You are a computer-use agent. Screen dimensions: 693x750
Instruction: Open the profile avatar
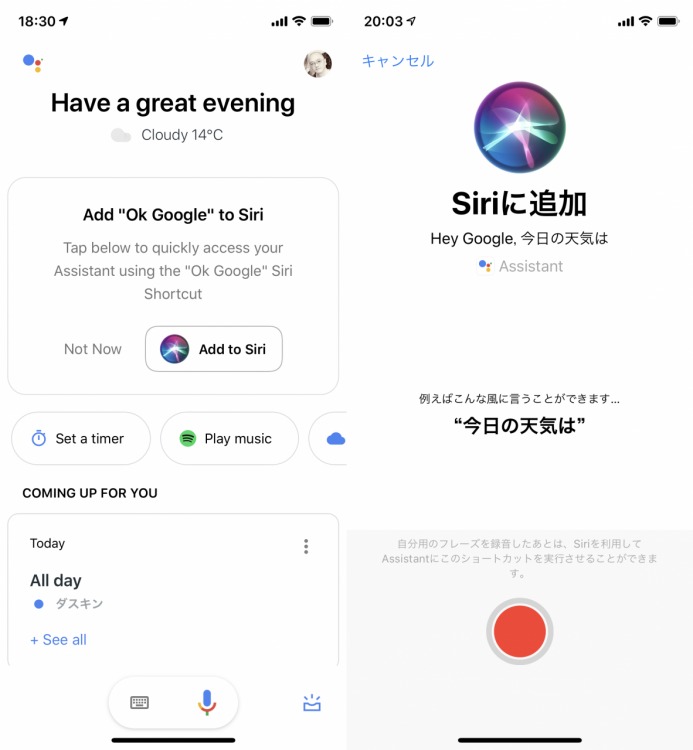pos(318,64)
